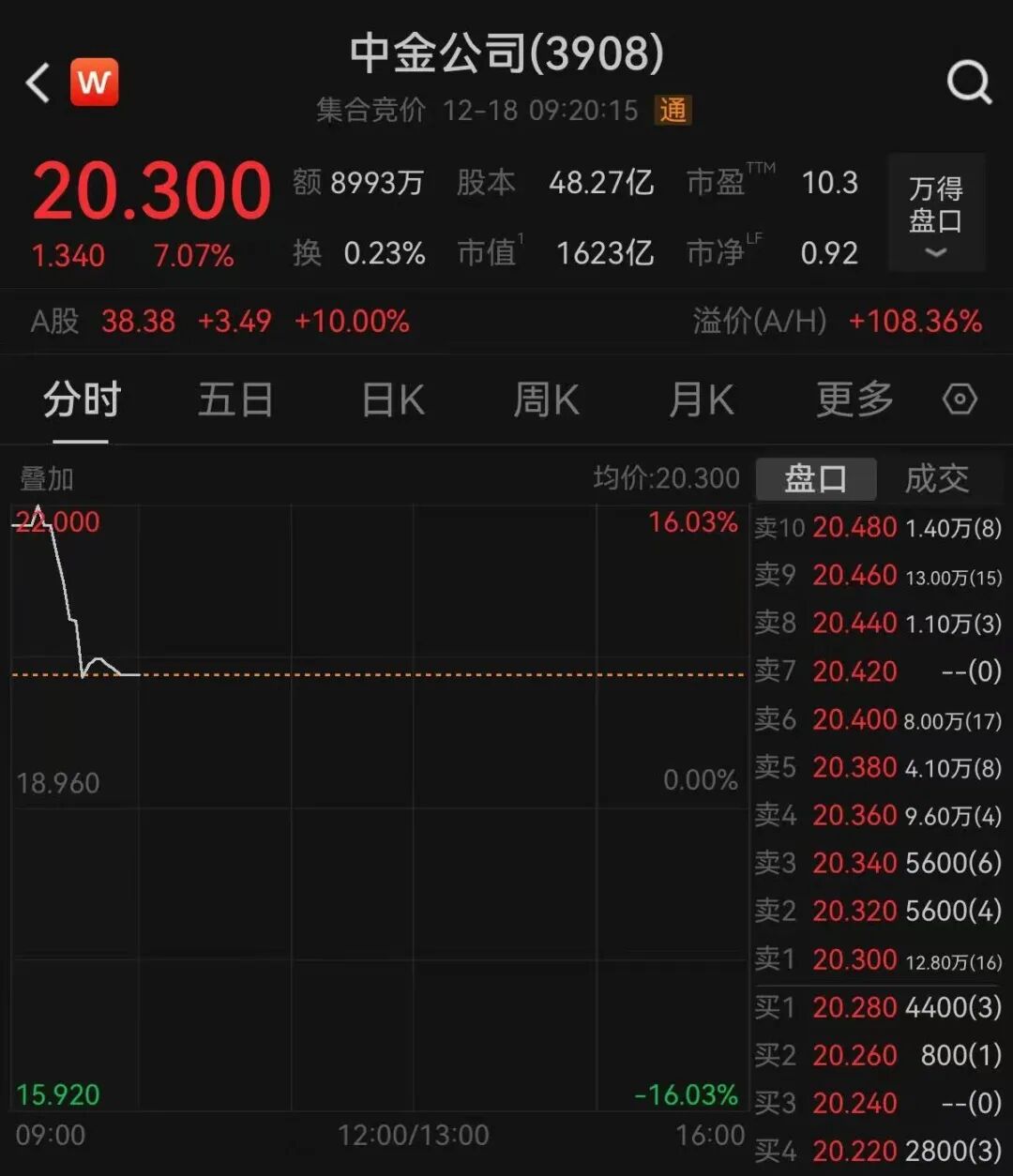Open the stock search magnifier
1013x1176 pixels.
[x=968, y=83]
